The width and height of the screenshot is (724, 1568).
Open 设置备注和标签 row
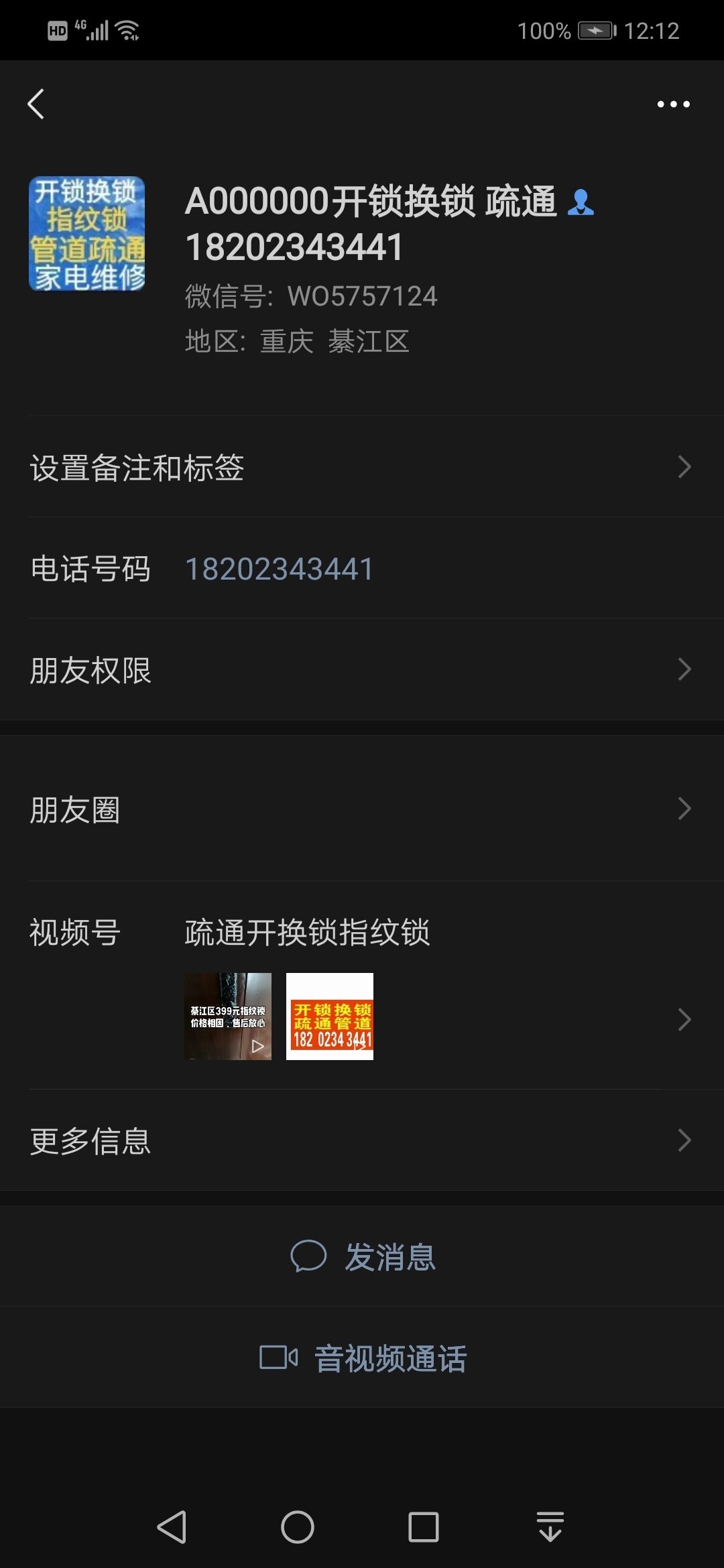click(x=362, y=467)
